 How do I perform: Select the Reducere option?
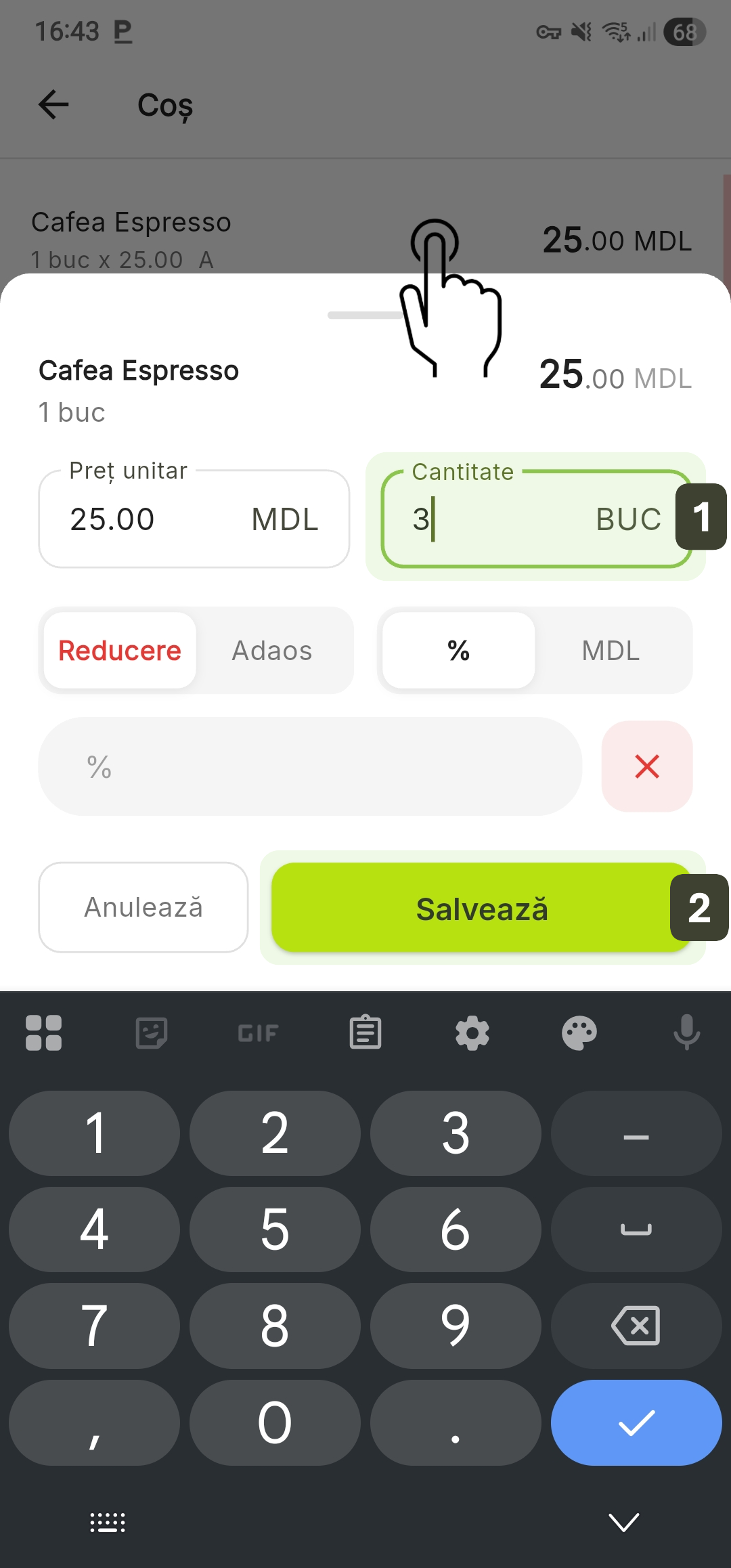pos(120,651)
